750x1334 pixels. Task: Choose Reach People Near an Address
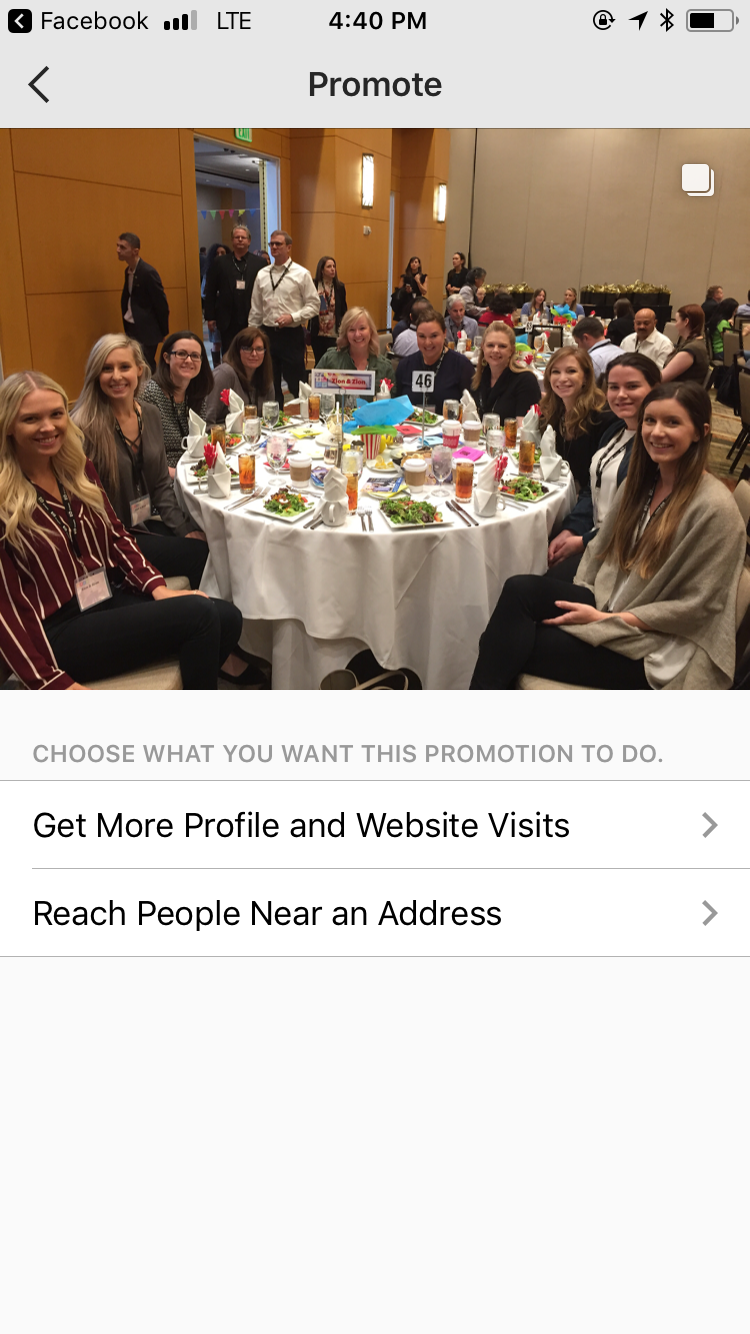point(375,913)
